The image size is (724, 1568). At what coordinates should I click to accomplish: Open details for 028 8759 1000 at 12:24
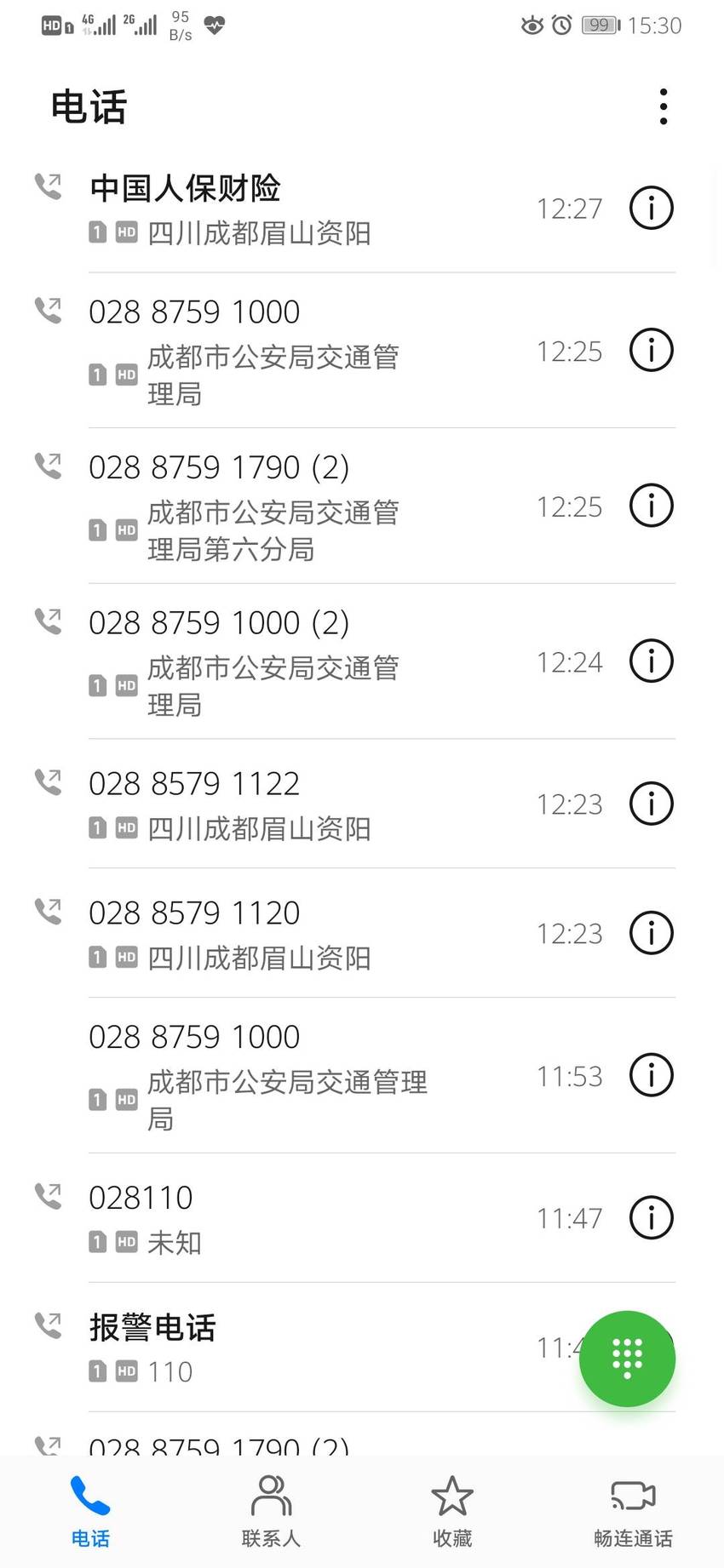(x=652, y=661)
